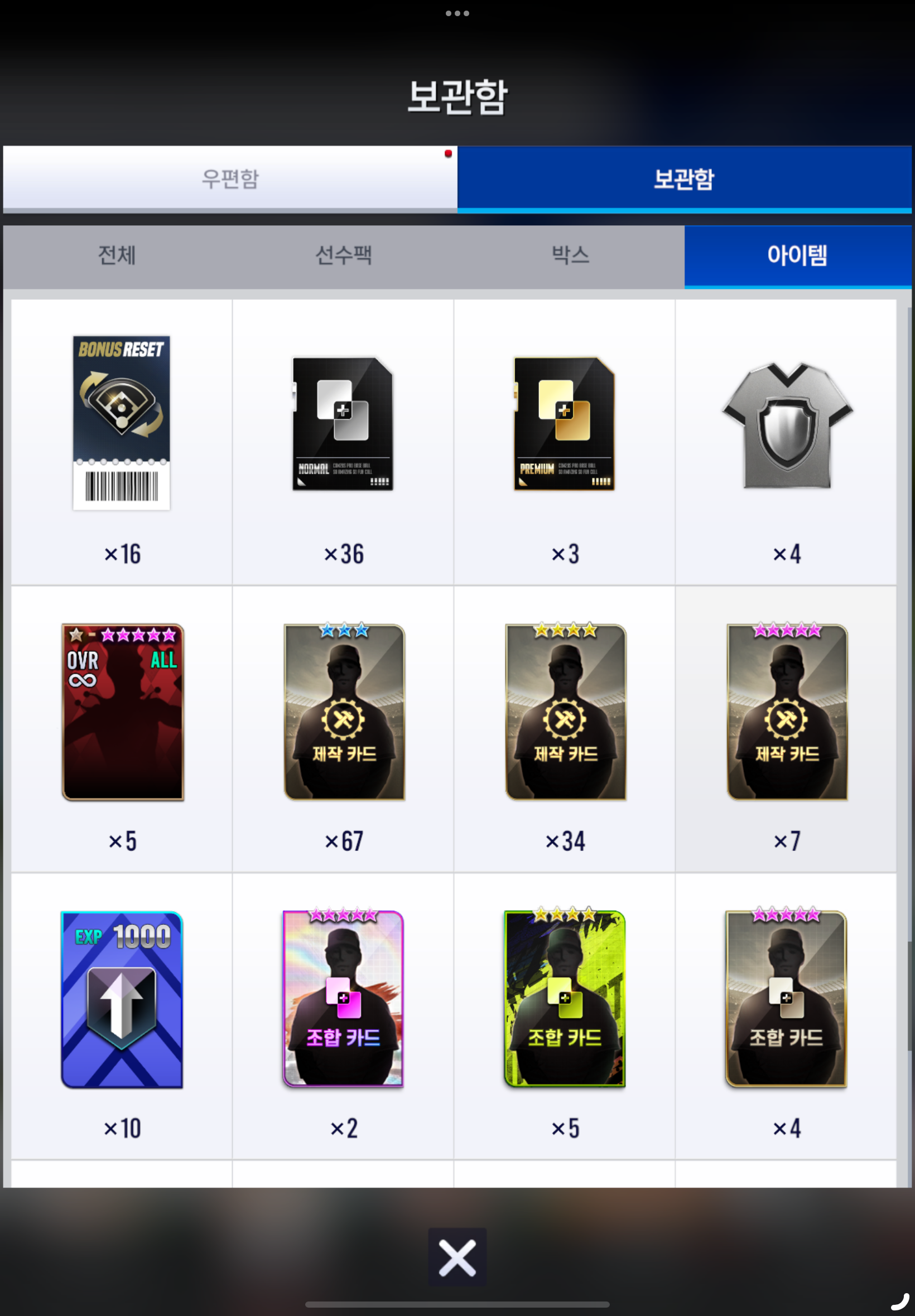Image resolution: width=915 pixels, height=1316 pixels.
Task: Switch to the 박스 category
Action: coord(570,255)
